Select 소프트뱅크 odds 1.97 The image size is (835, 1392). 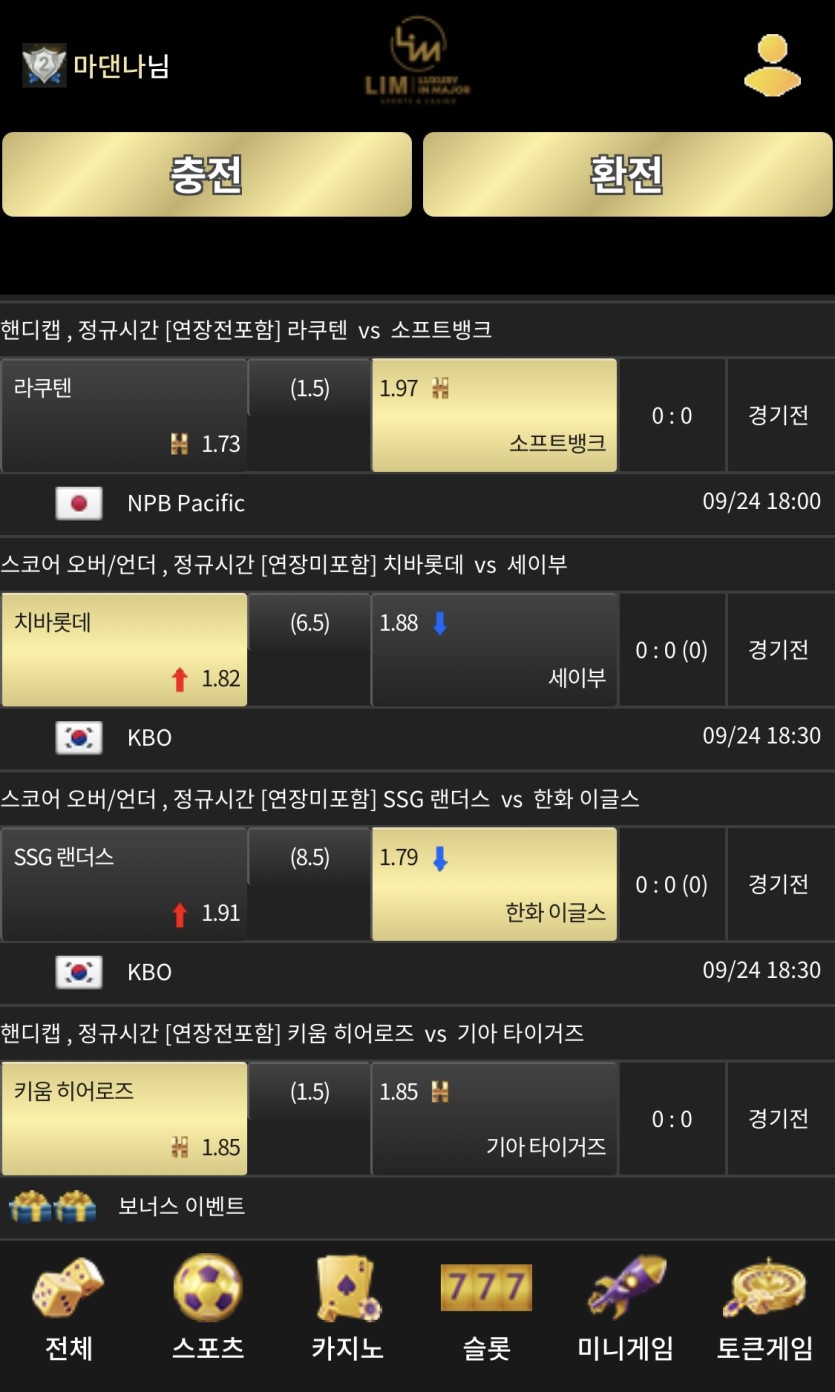(x=494, y=416)
